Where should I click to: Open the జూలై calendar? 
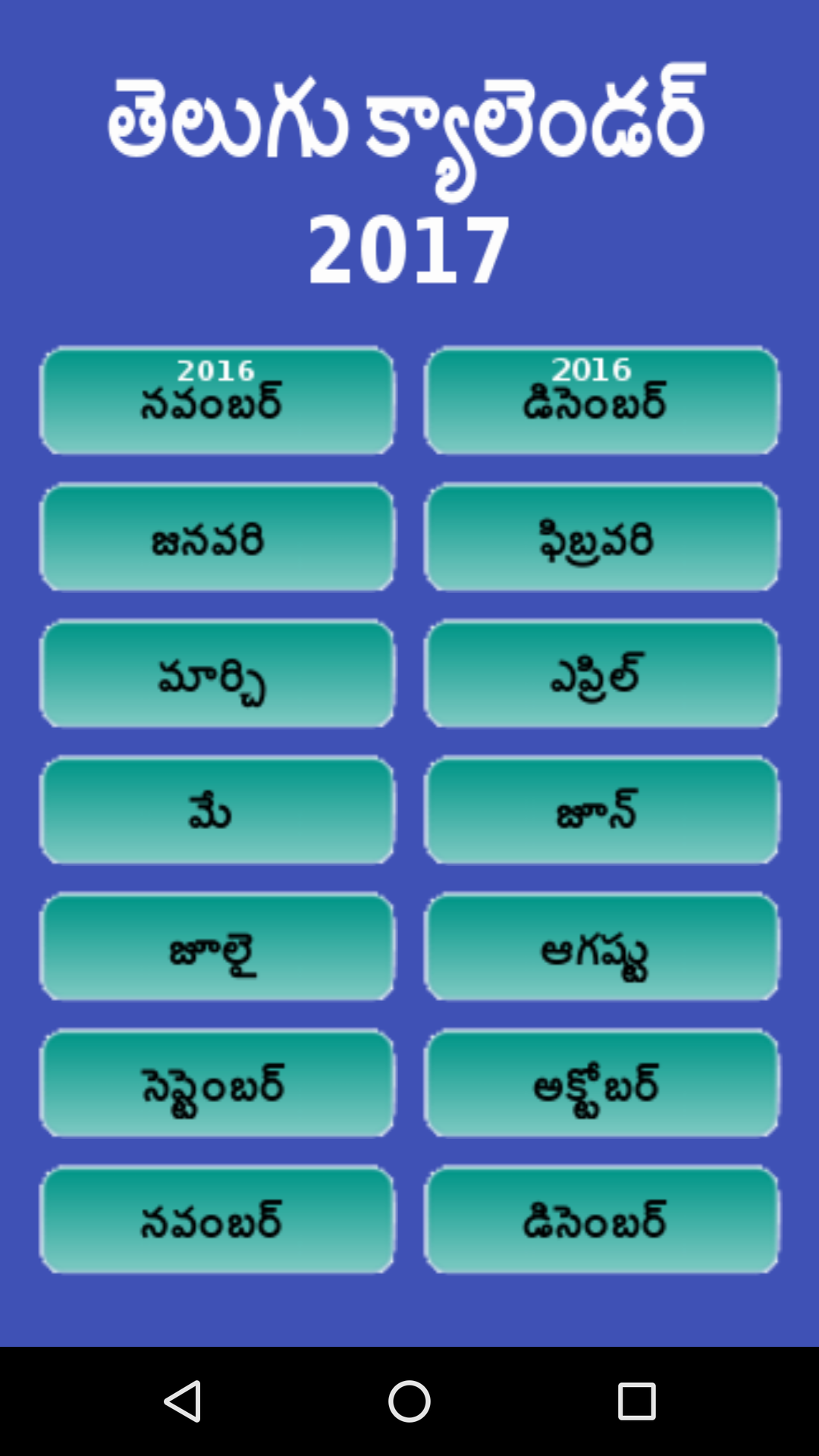pyautogui.click(x=217, y=946)
